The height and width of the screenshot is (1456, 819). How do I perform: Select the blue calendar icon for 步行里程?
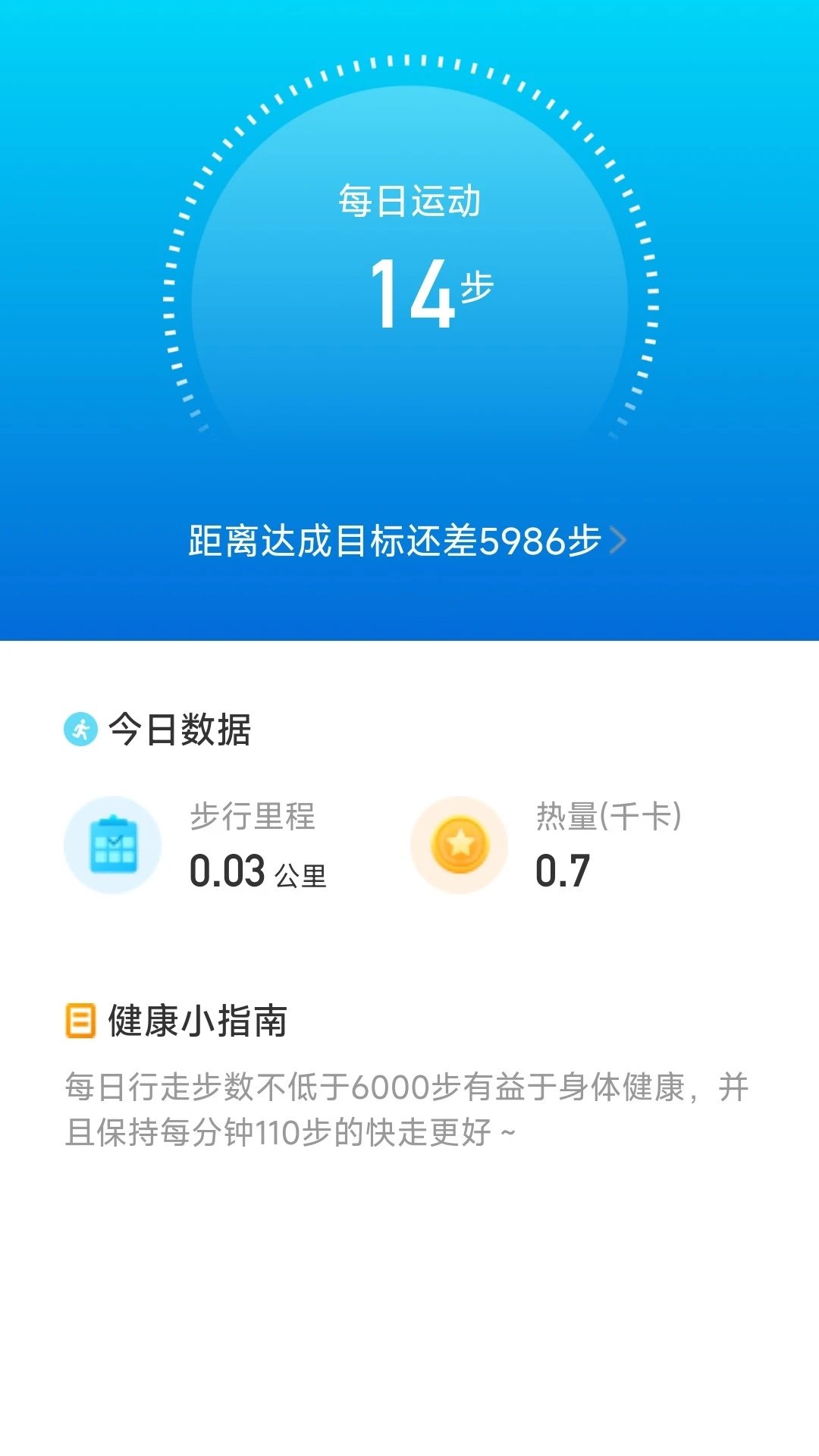(x=113, y=844)
